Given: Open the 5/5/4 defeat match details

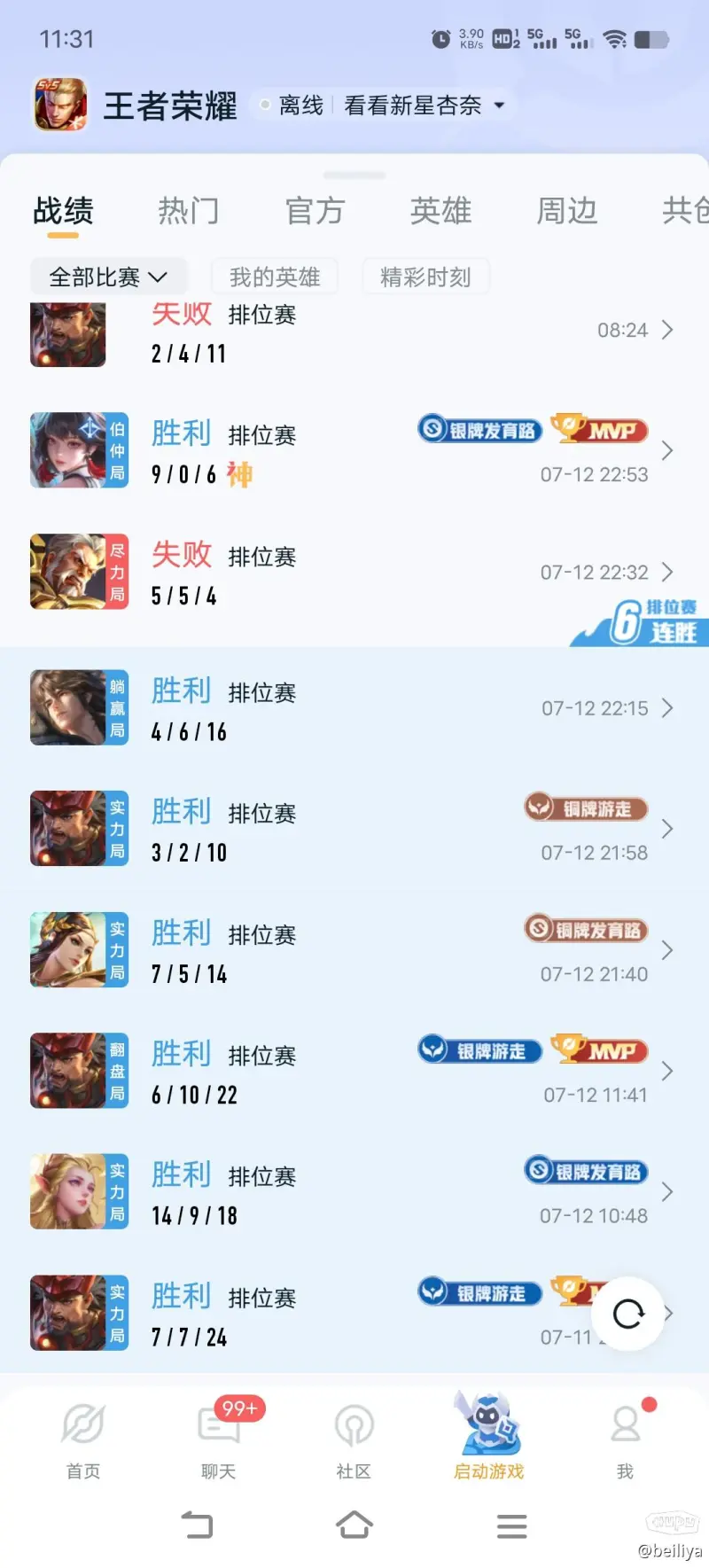Looking at the screenshot, I should [x=354, y=573].
